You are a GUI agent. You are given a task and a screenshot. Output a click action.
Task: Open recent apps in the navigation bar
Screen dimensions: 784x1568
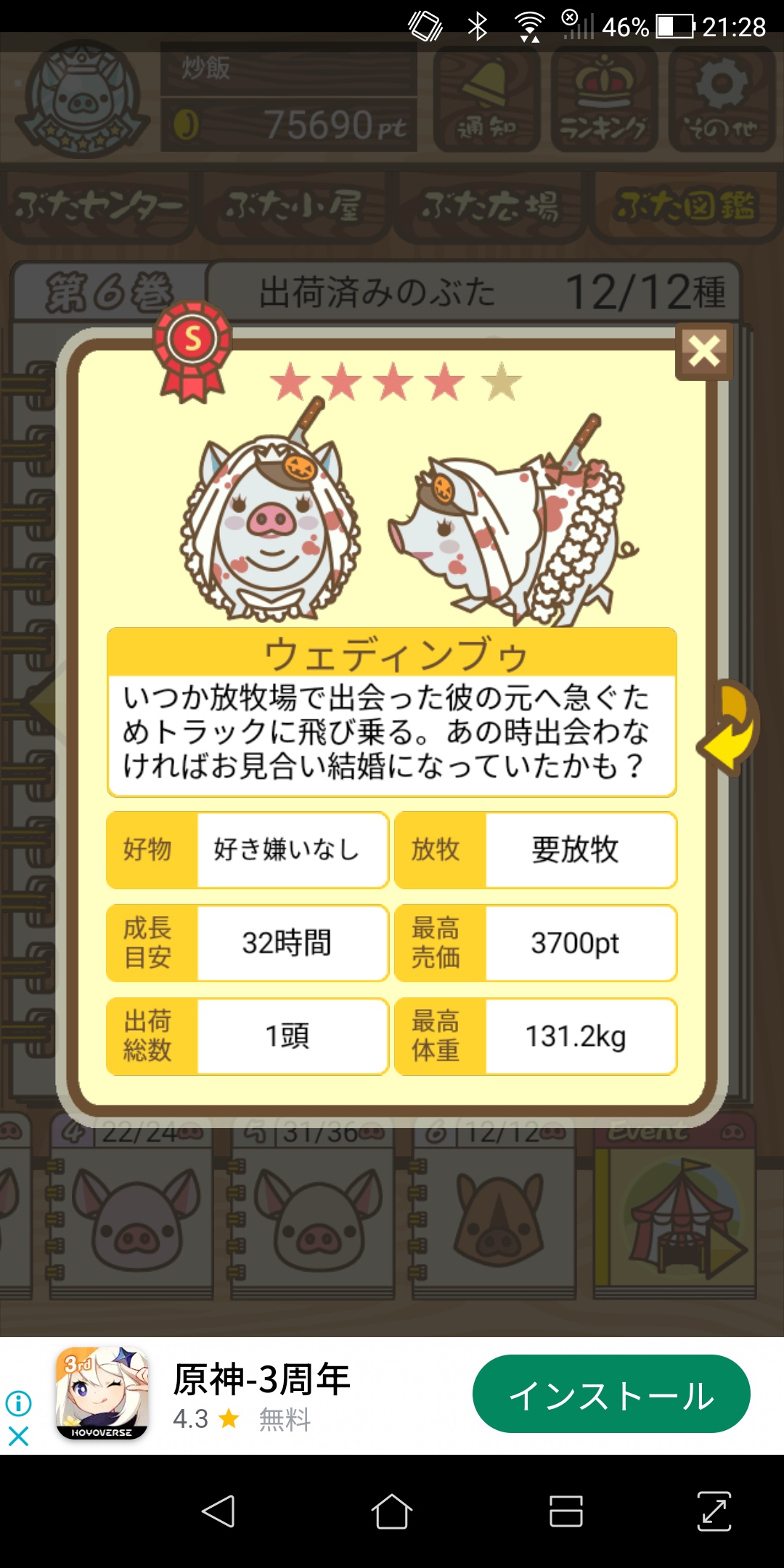point(566,1512)
